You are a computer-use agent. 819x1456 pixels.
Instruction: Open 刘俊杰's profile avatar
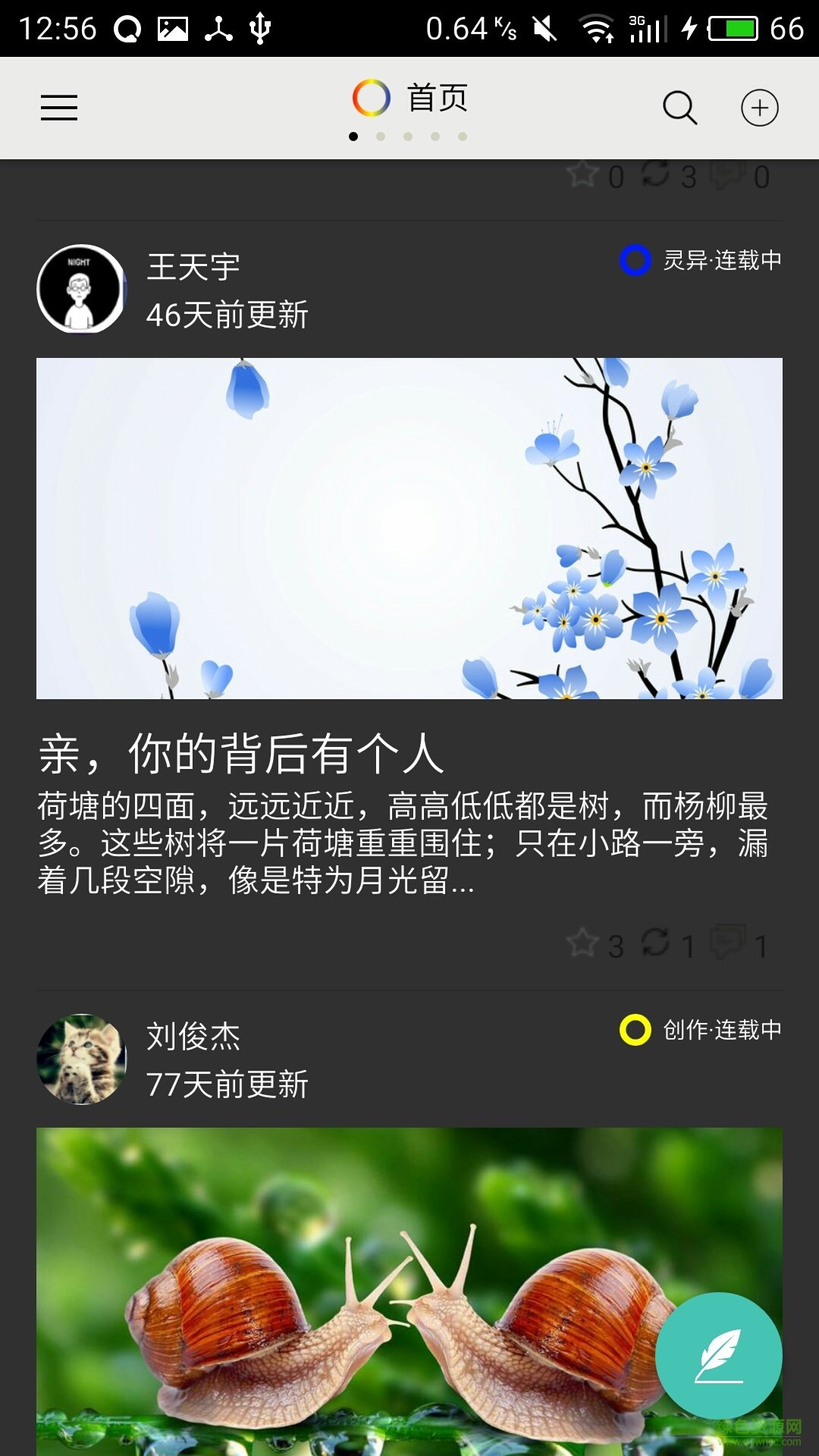[81, 1059]
